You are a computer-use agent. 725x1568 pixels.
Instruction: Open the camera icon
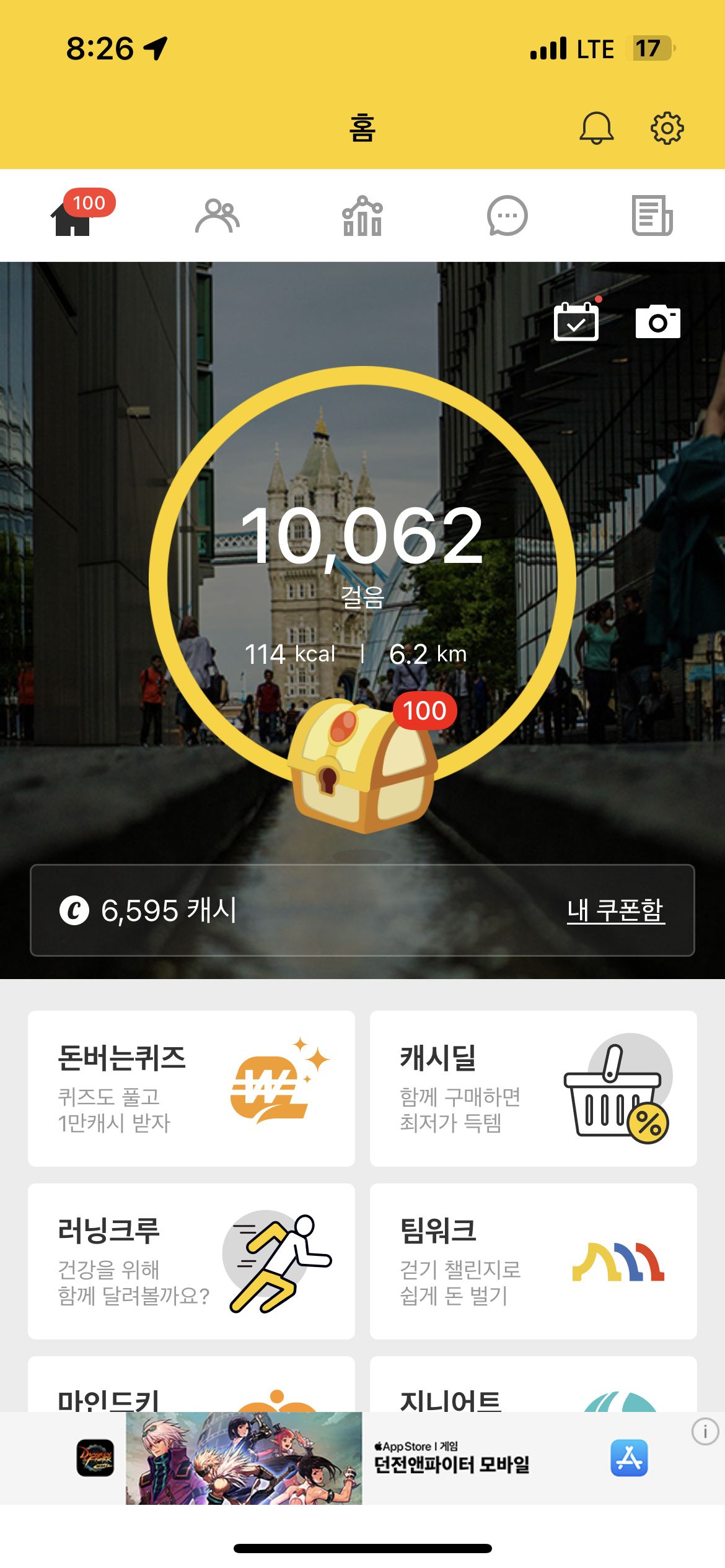(x=657, y=321)
